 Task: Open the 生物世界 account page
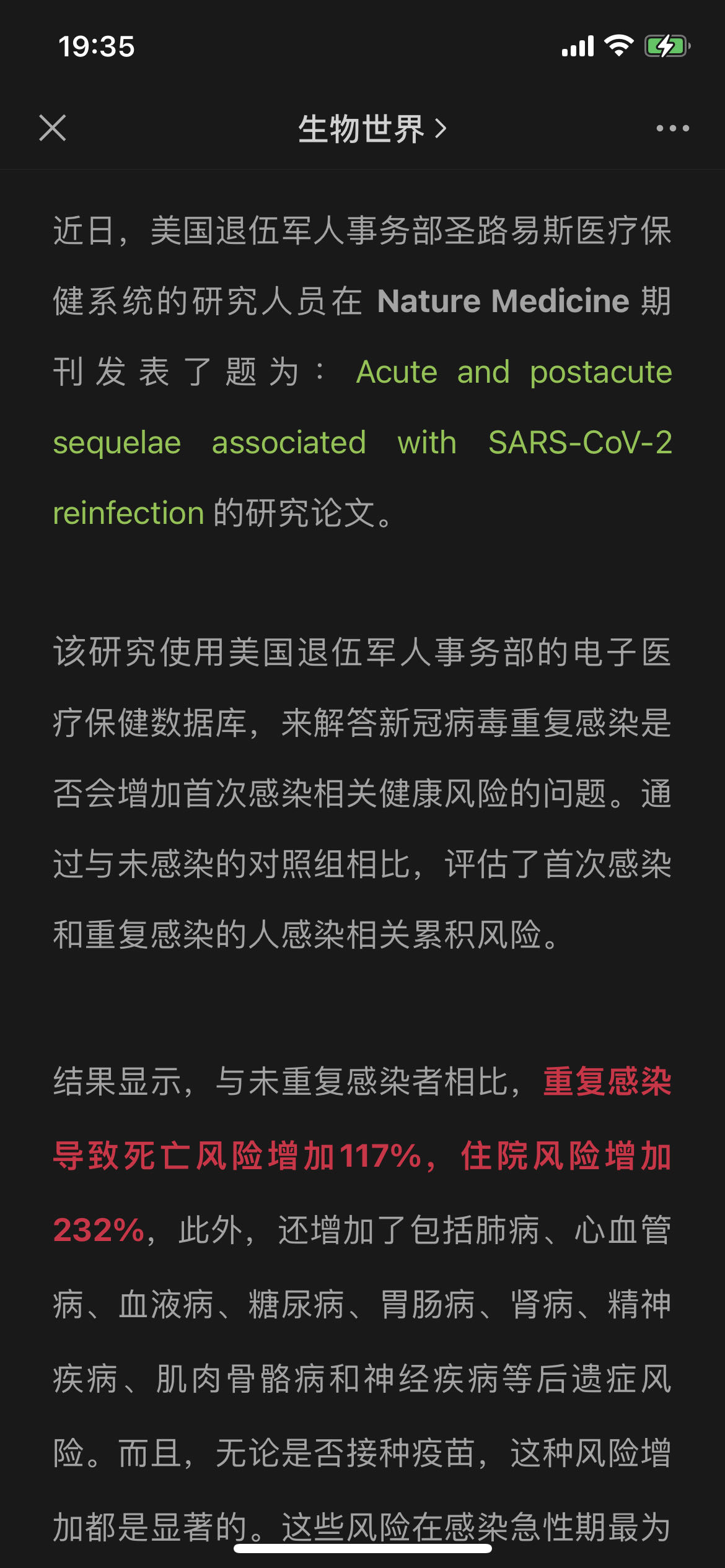pos(371,129)
